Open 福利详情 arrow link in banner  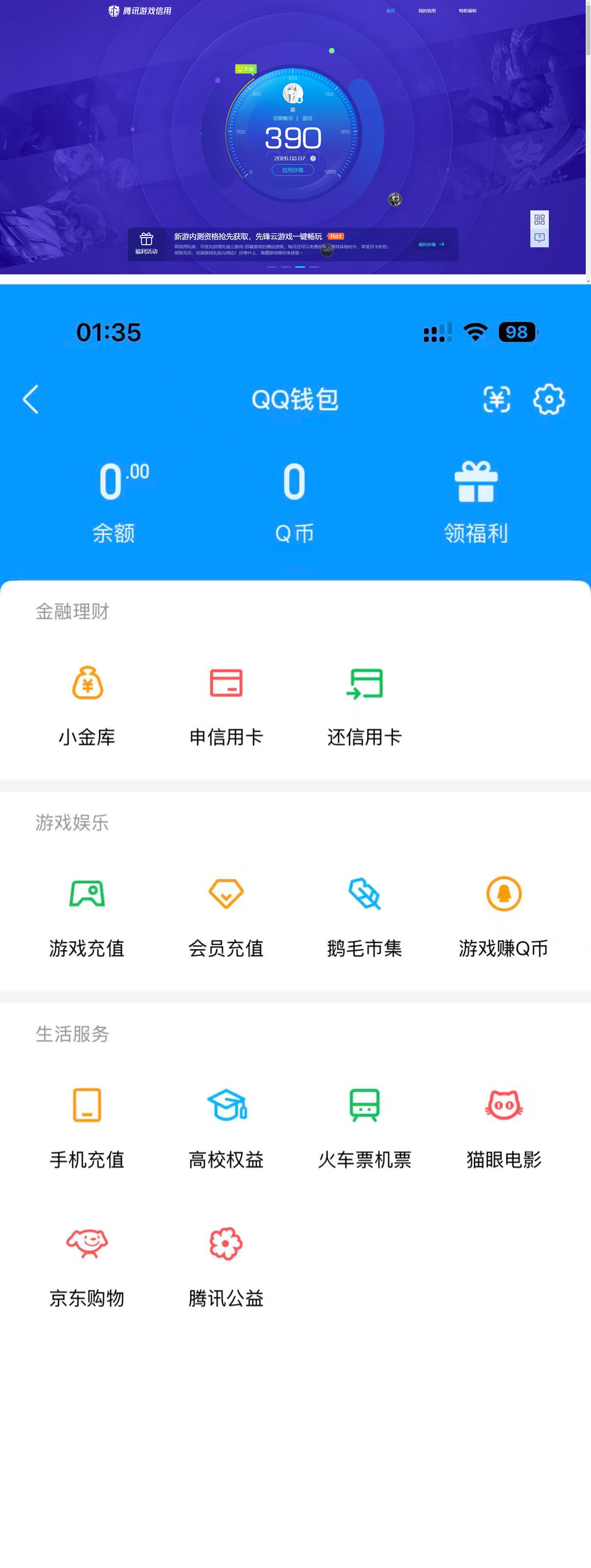coord(431,244)
